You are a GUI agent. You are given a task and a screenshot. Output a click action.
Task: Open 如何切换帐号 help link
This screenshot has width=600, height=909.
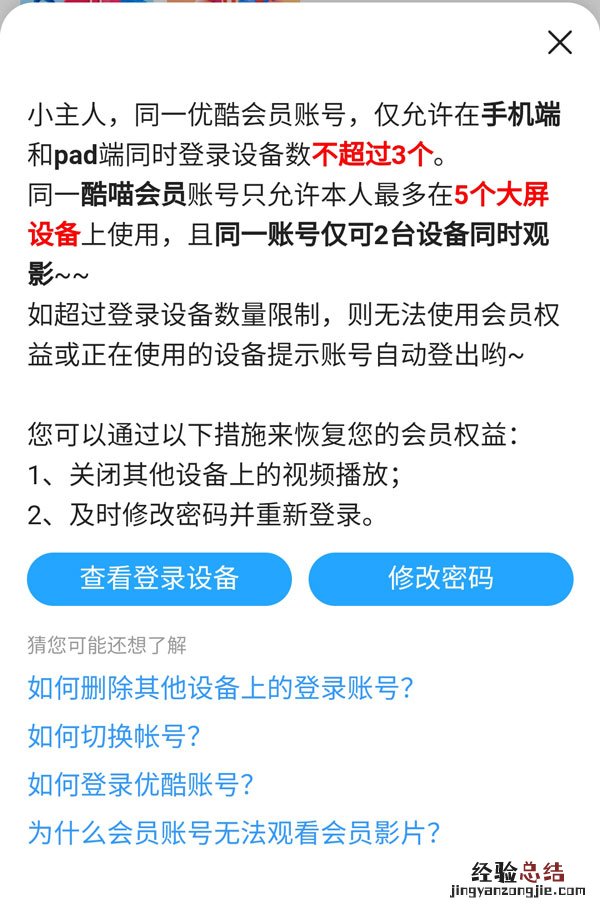pos(115,736)
